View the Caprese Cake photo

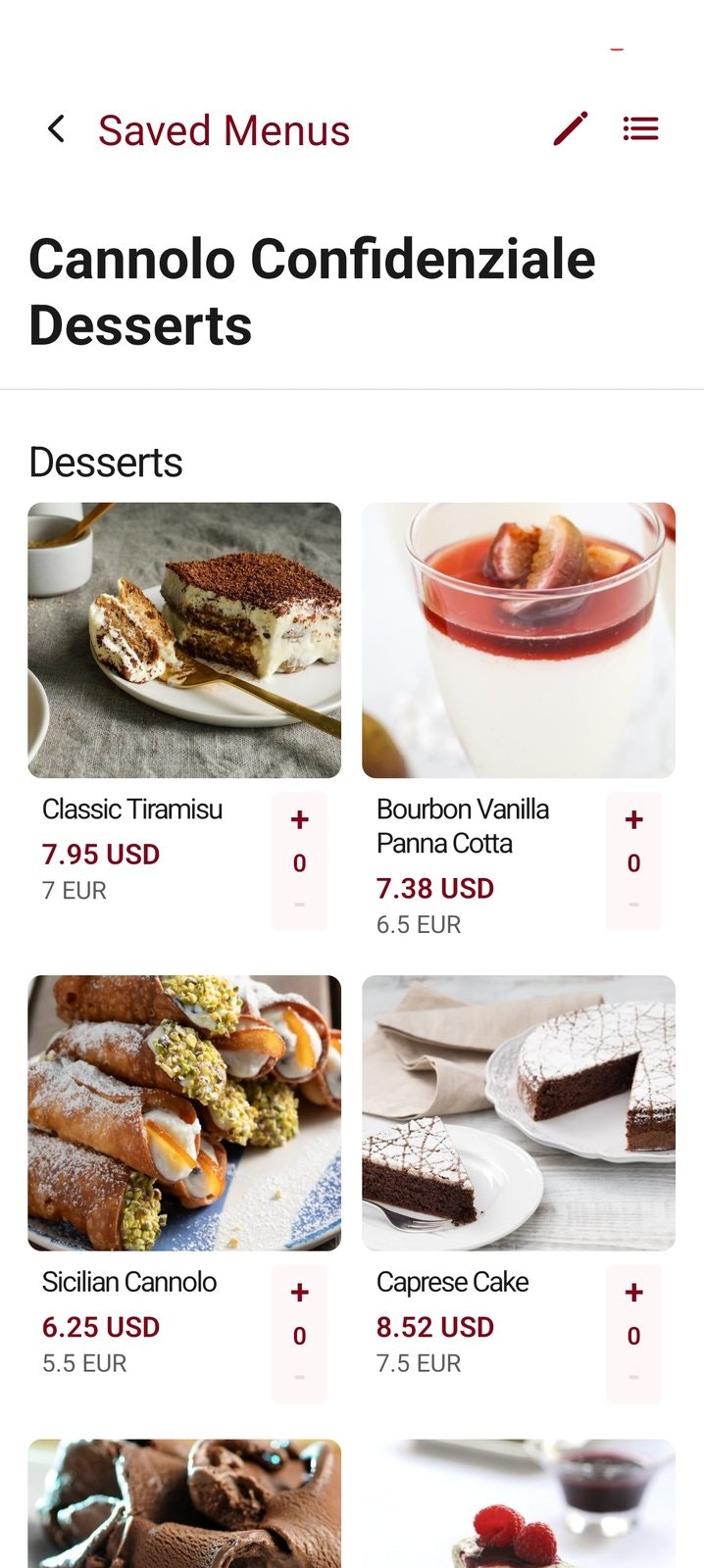(x=519, y=1112)
